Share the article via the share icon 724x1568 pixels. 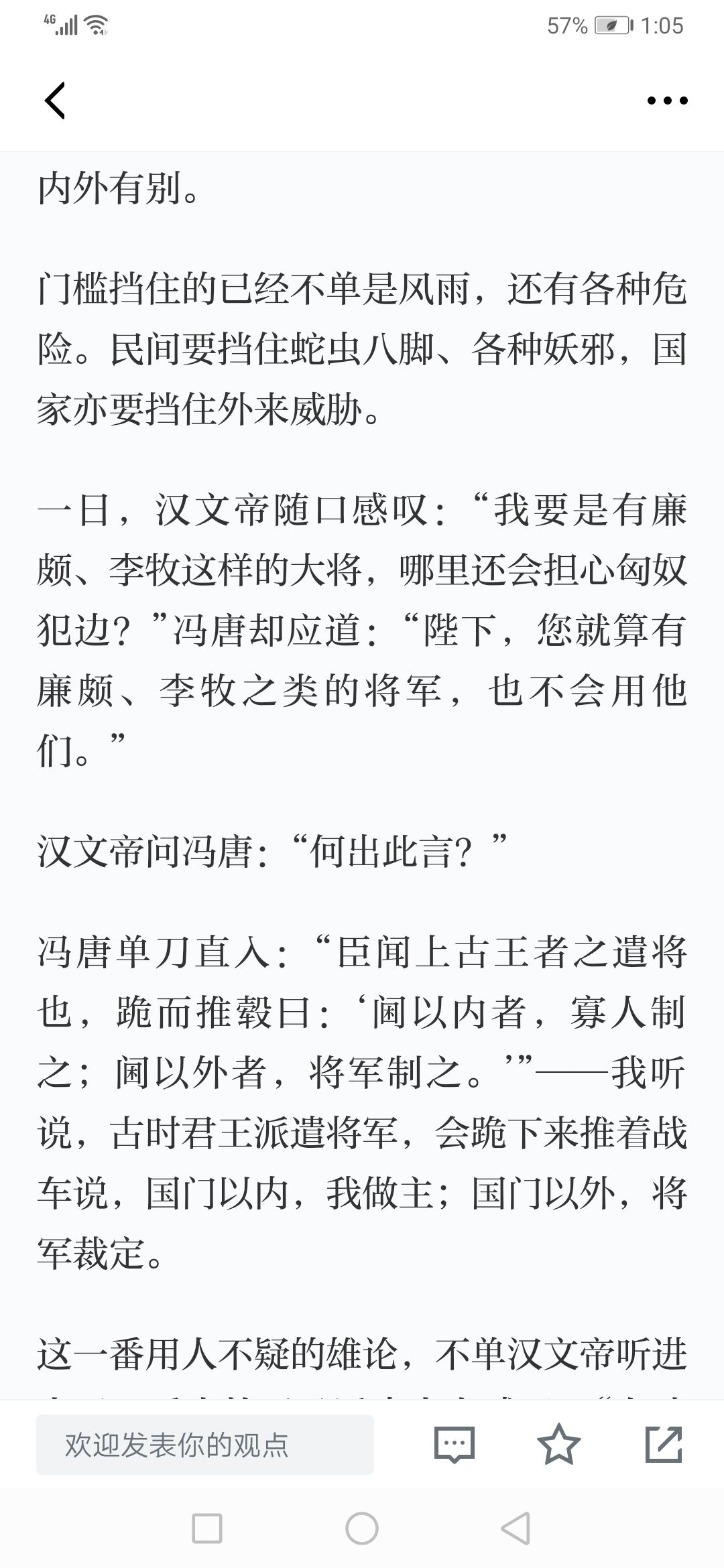[x=664, y=1444]
